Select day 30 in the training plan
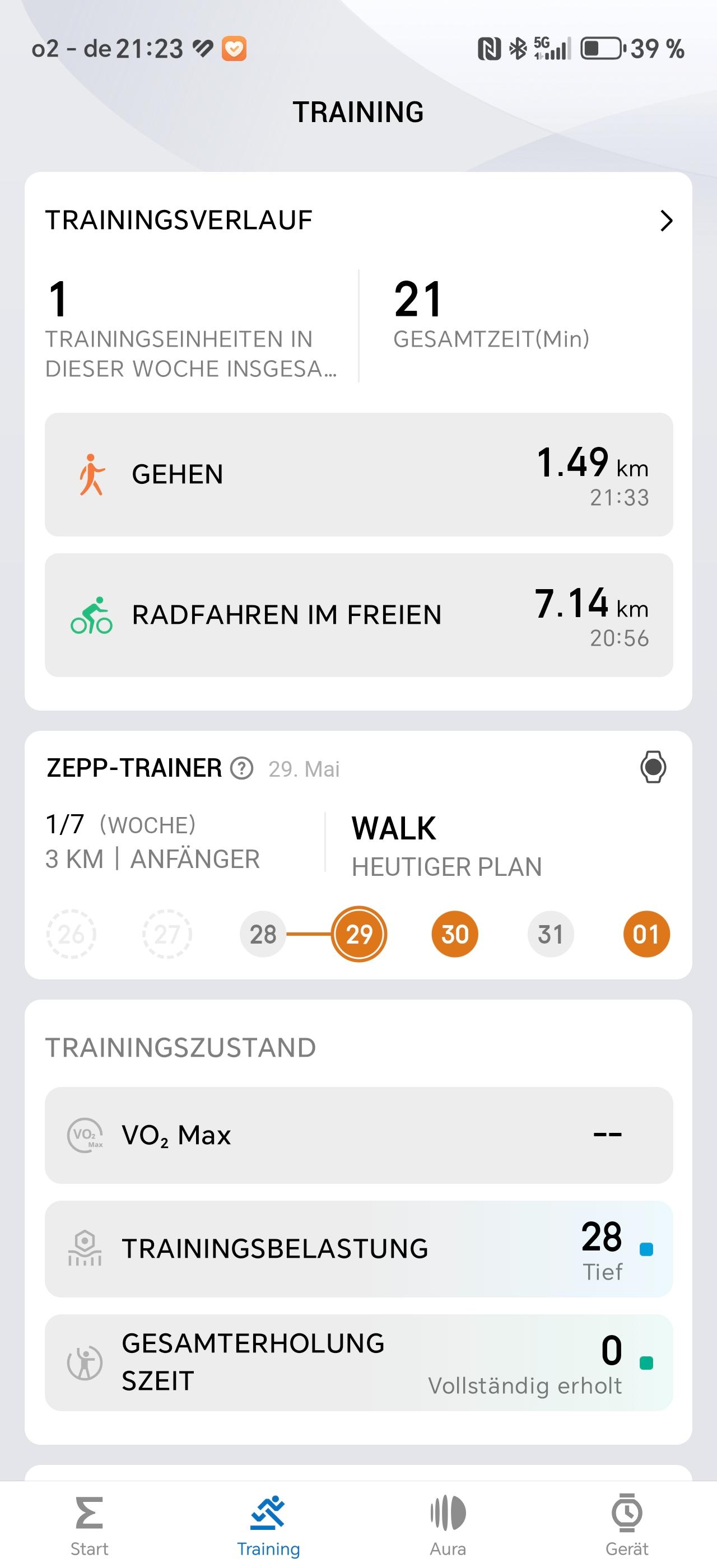 coord(455,934)
